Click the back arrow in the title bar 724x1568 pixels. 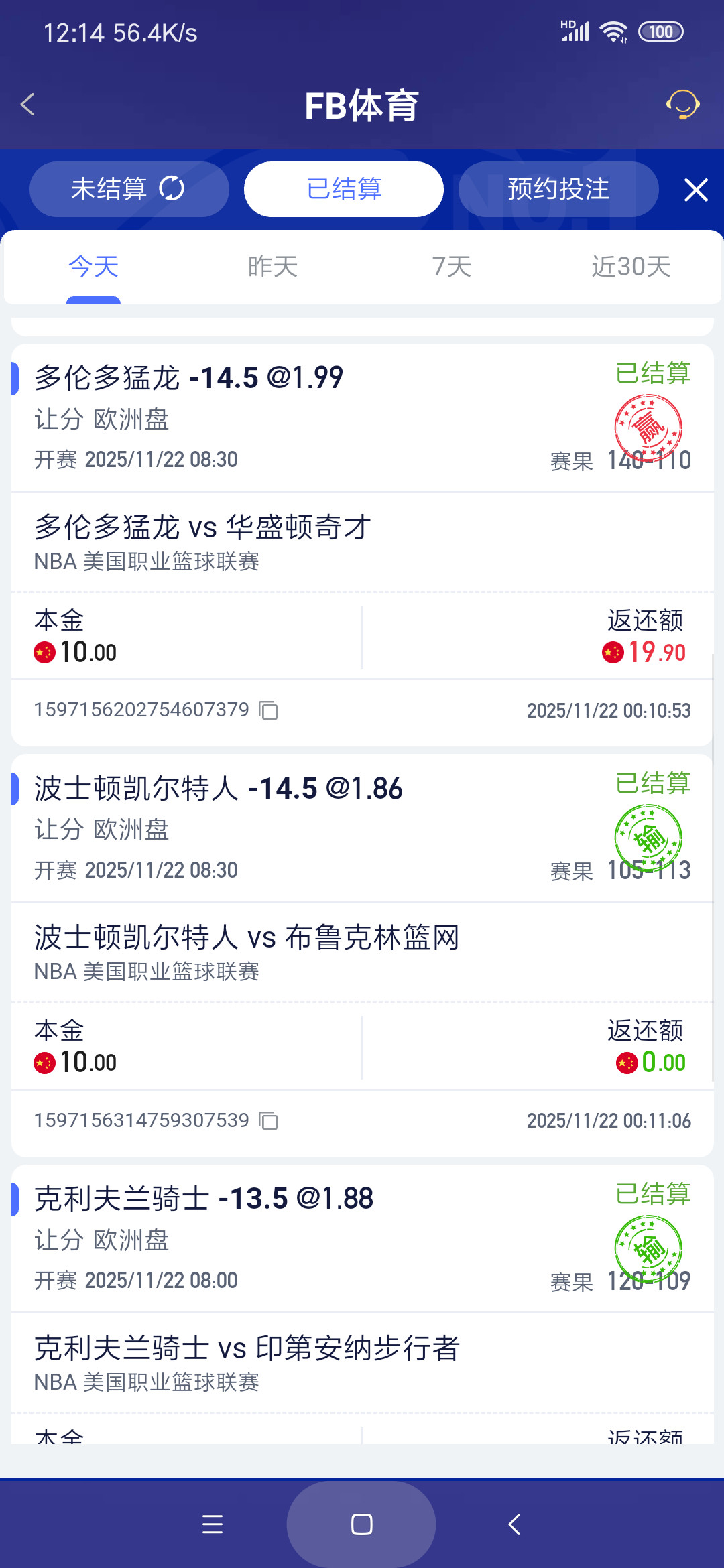28,105
